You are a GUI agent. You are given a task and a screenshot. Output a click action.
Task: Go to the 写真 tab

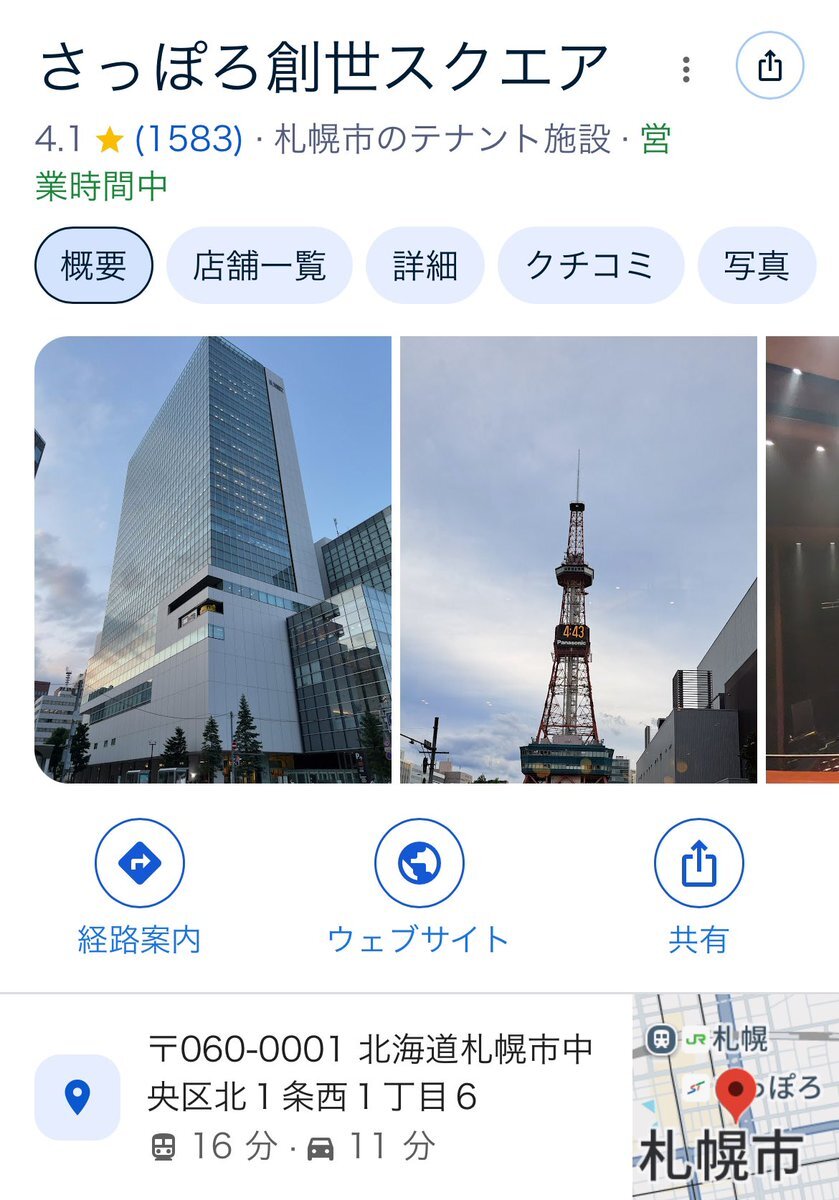[x=757, y=266]
